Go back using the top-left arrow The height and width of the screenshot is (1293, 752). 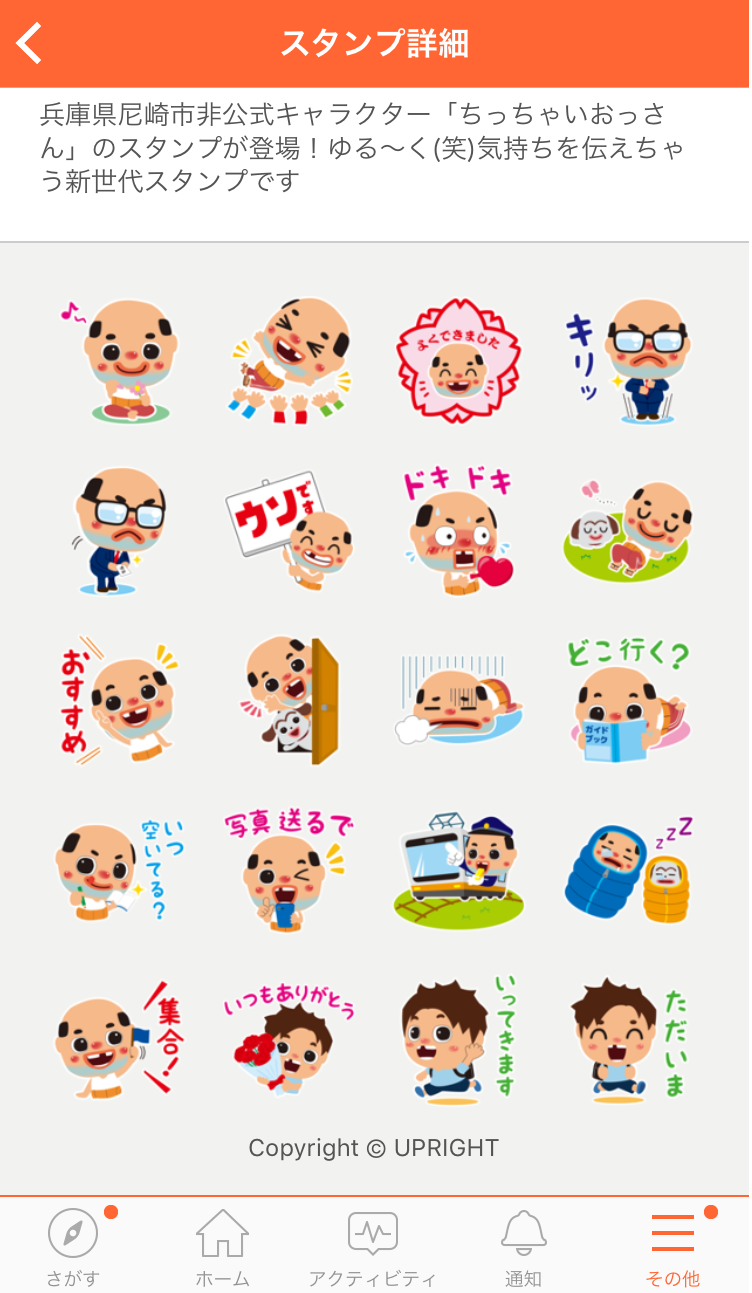(30, 44)
